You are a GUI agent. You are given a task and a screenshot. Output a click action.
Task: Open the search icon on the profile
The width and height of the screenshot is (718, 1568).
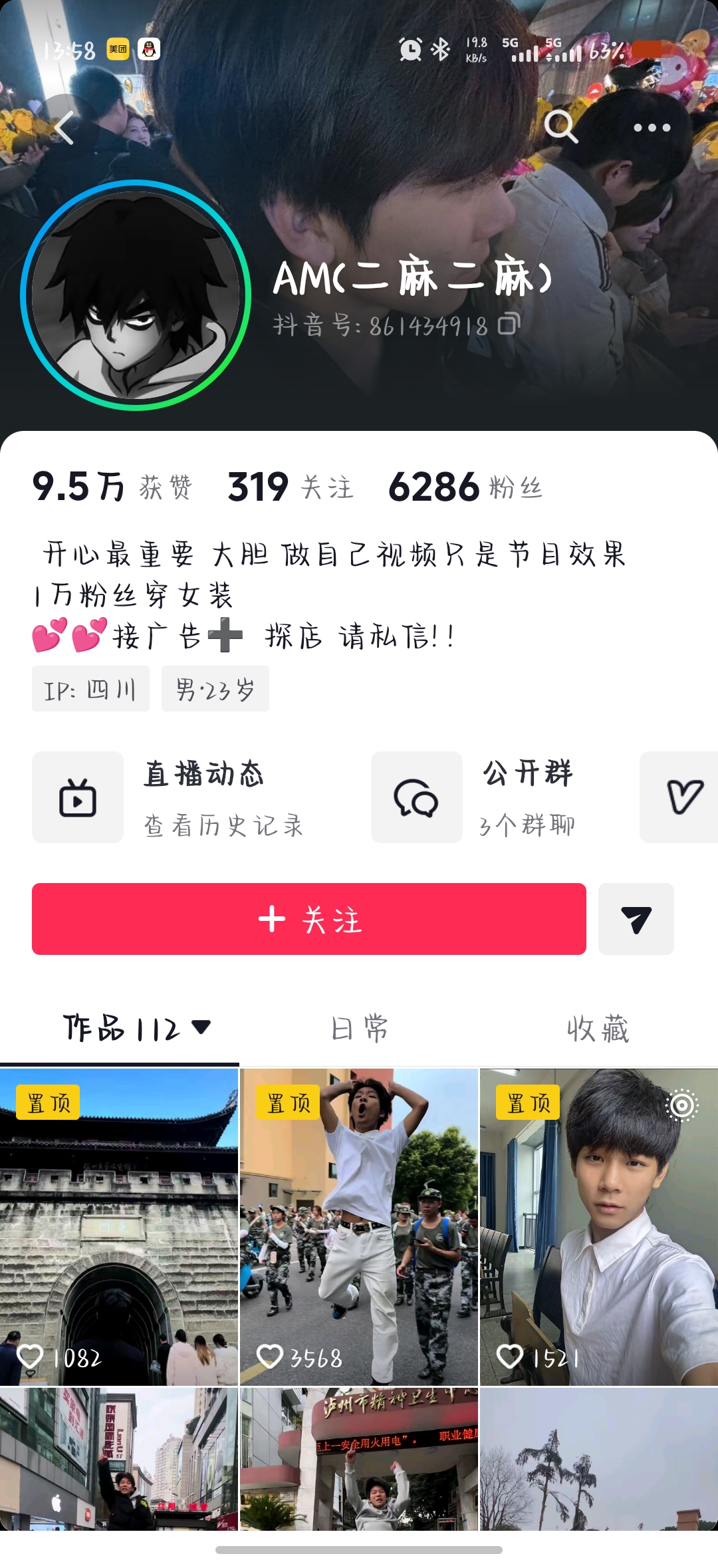[560, 126]
